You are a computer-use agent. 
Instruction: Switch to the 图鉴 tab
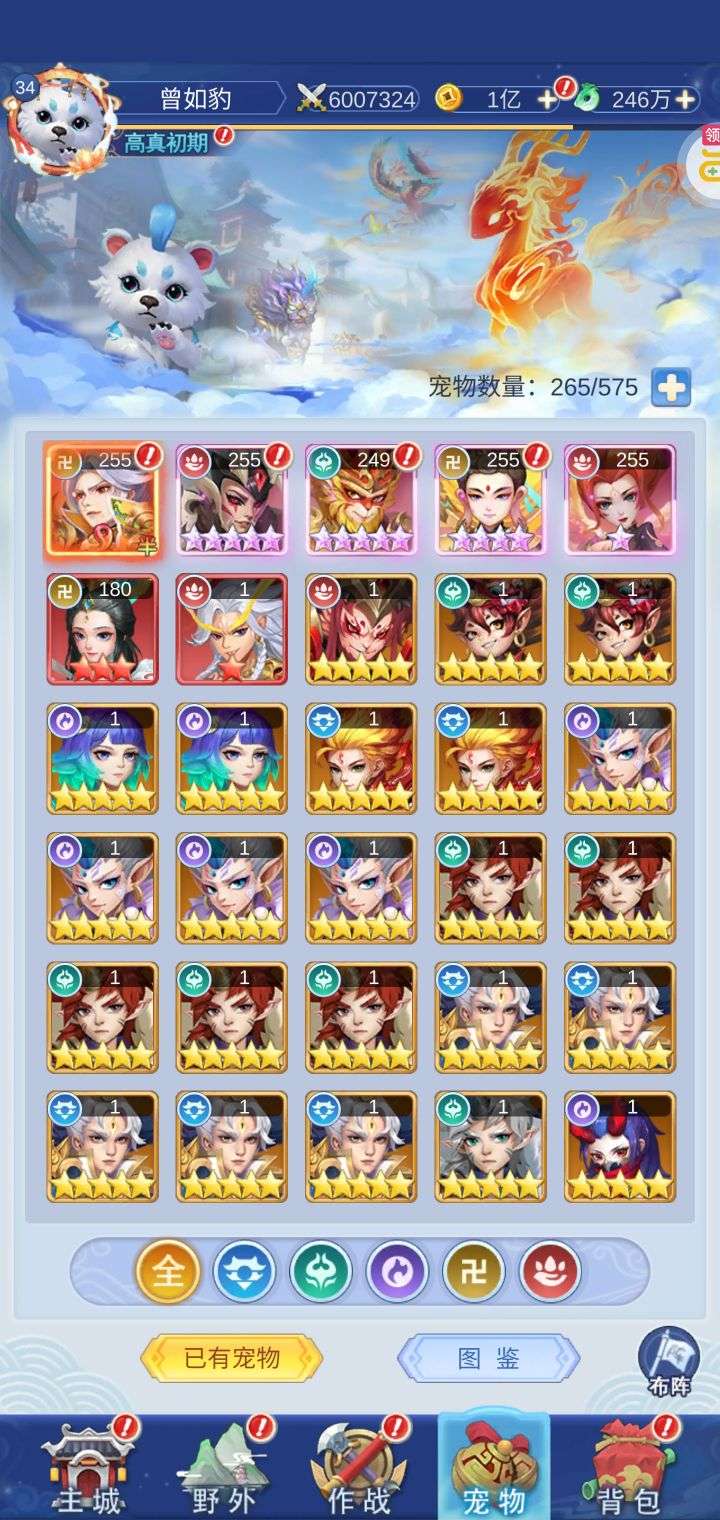pyautogui.click(x=489, y=1358)
